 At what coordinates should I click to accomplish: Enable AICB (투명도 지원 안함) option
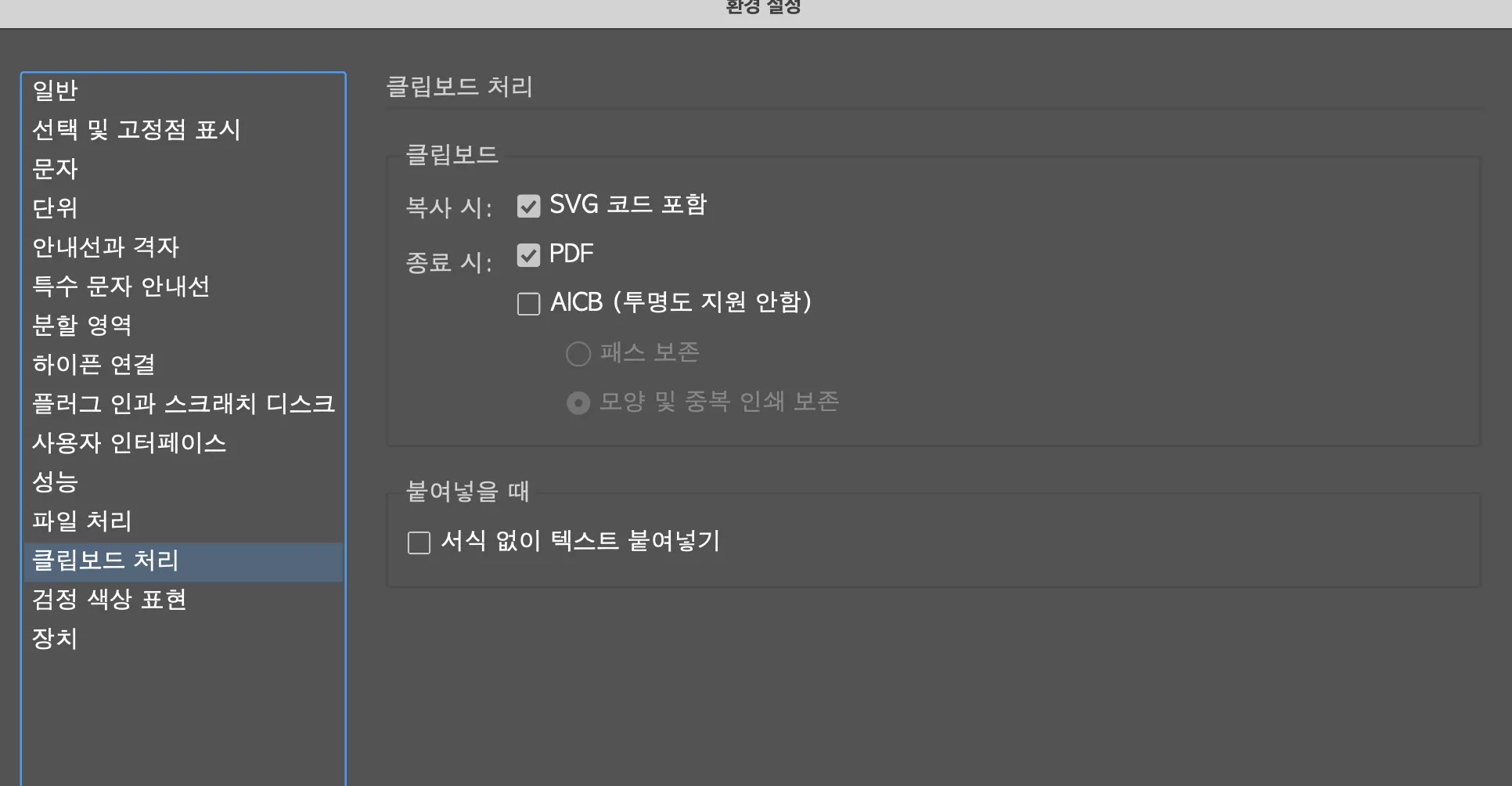pyautogui.click(x=528, y=304)
